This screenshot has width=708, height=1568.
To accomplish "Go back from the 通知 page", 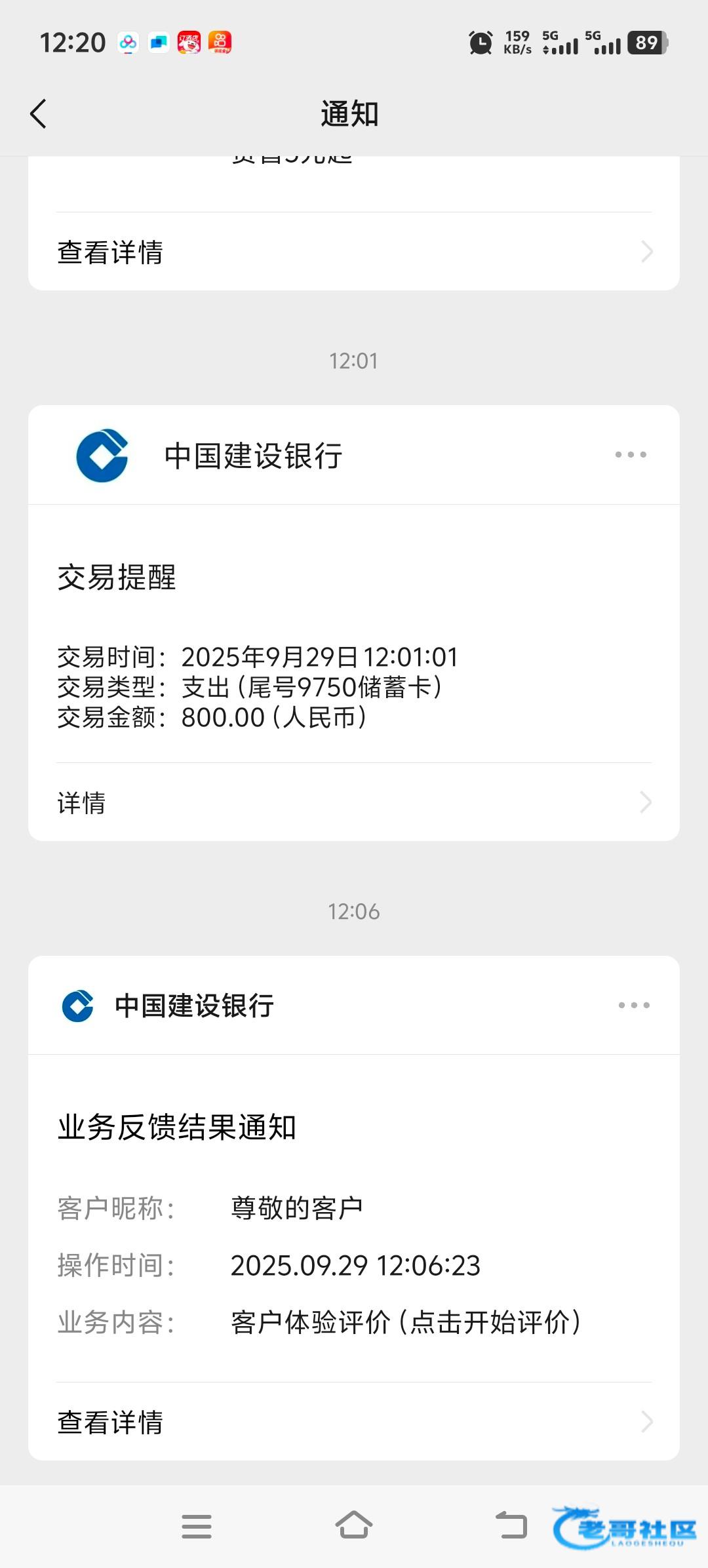I will coord(39,114).
